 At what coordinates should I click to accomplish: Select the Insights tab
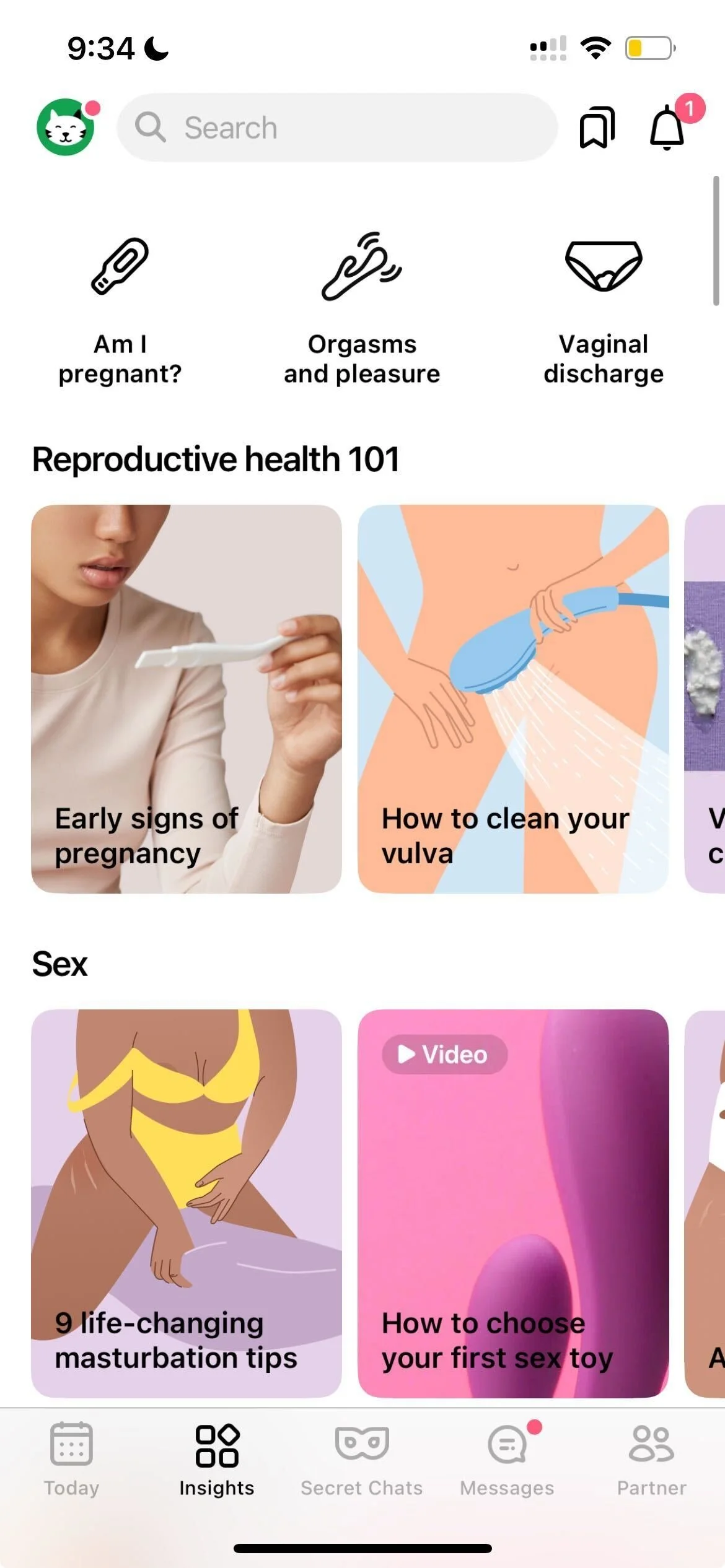[x=217, y=1459]
